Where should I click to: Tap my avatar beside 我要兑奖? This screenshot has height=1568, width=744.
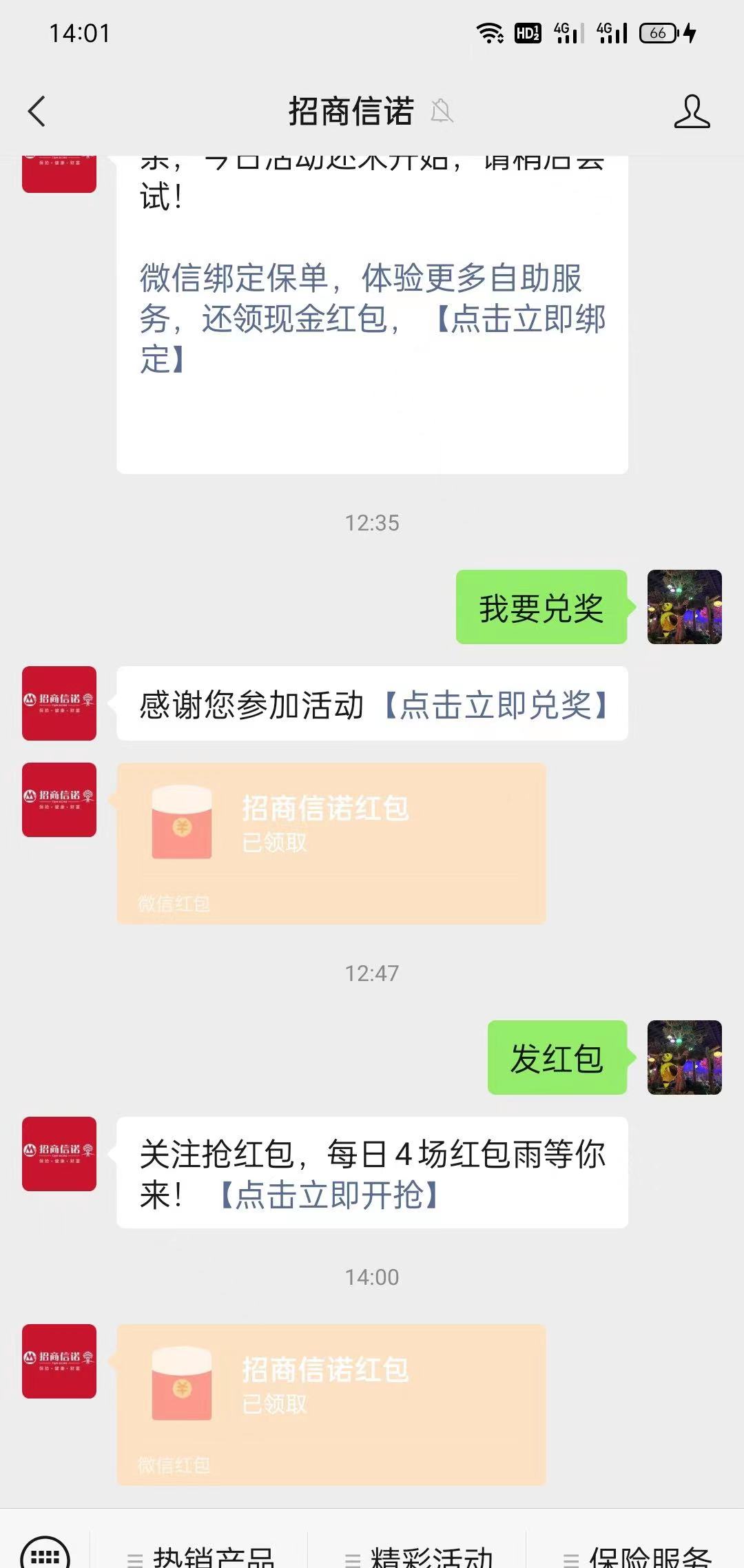[684, 607]
